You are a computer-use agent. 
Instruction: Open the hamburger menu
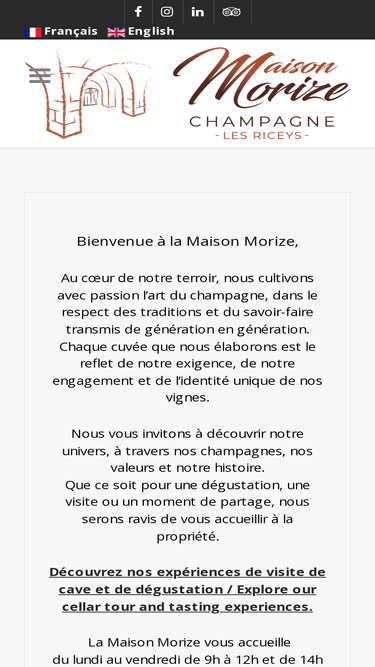point(40,76)
